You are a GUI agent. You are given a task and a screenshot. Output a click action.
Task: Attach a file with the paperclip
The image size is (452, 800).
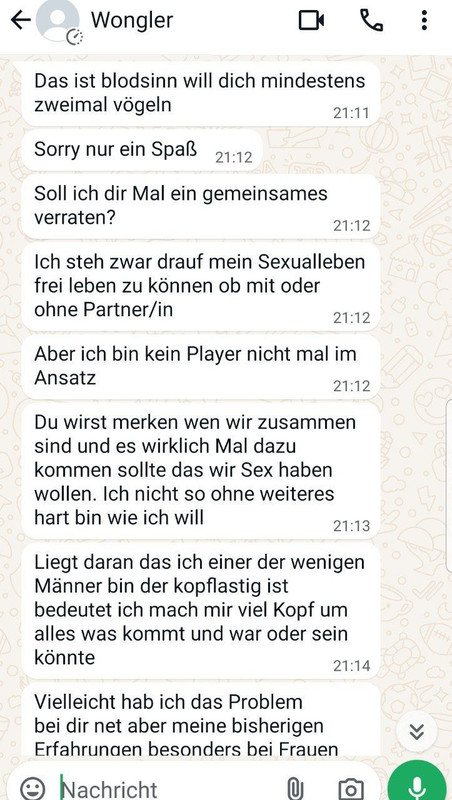pyautogui.click(x=294, y=789)
